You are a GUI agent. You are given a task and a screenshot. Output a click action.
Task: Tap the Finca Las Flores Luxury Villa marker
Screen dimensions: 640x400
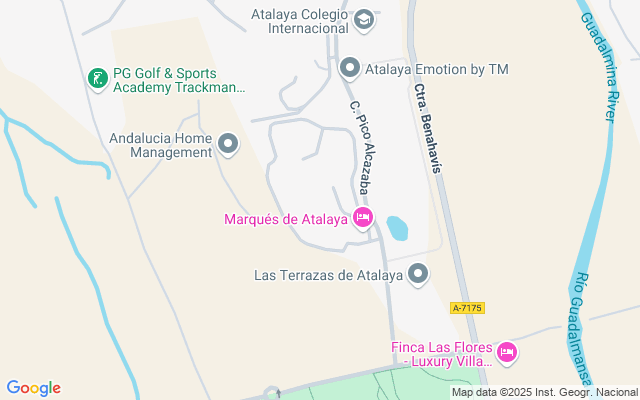(507, 352)
